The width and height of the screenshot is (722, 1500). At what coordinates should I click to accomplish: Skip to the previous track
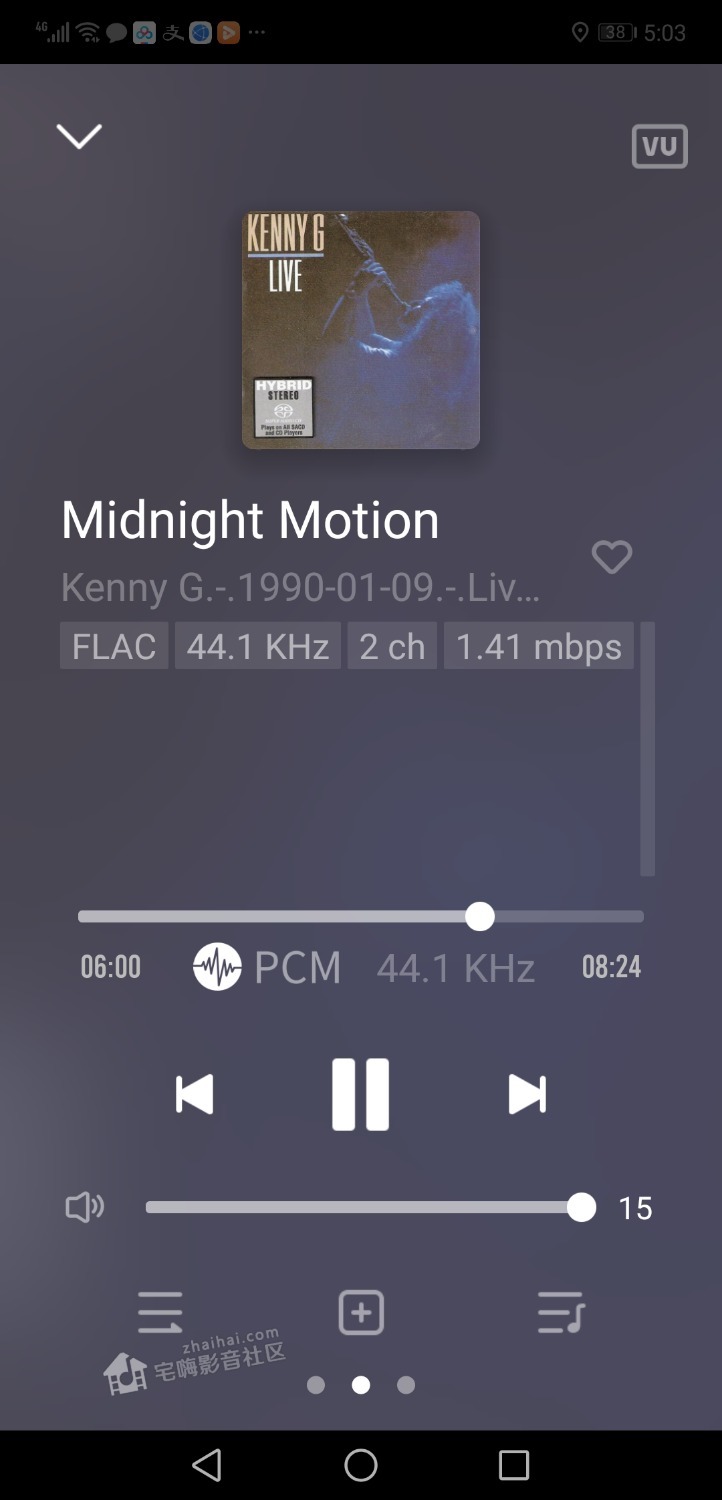coord(195,1094)
